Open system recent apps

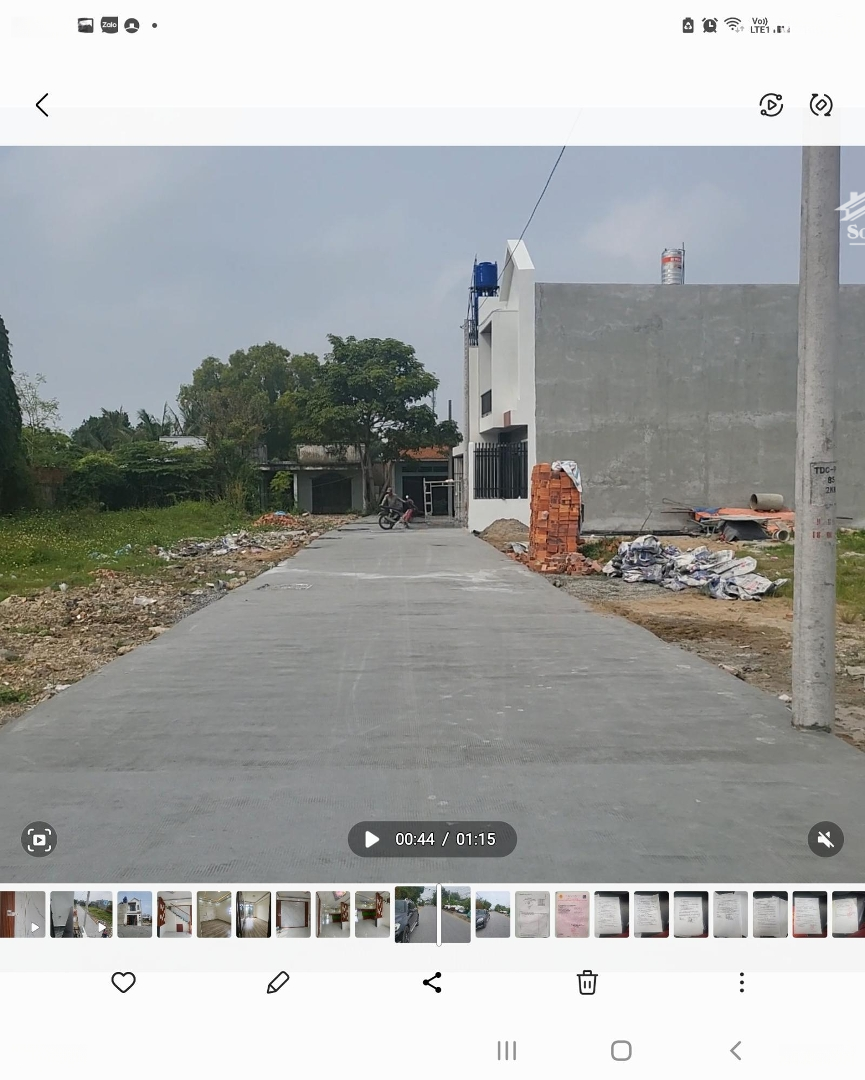tap(507, 1050)
